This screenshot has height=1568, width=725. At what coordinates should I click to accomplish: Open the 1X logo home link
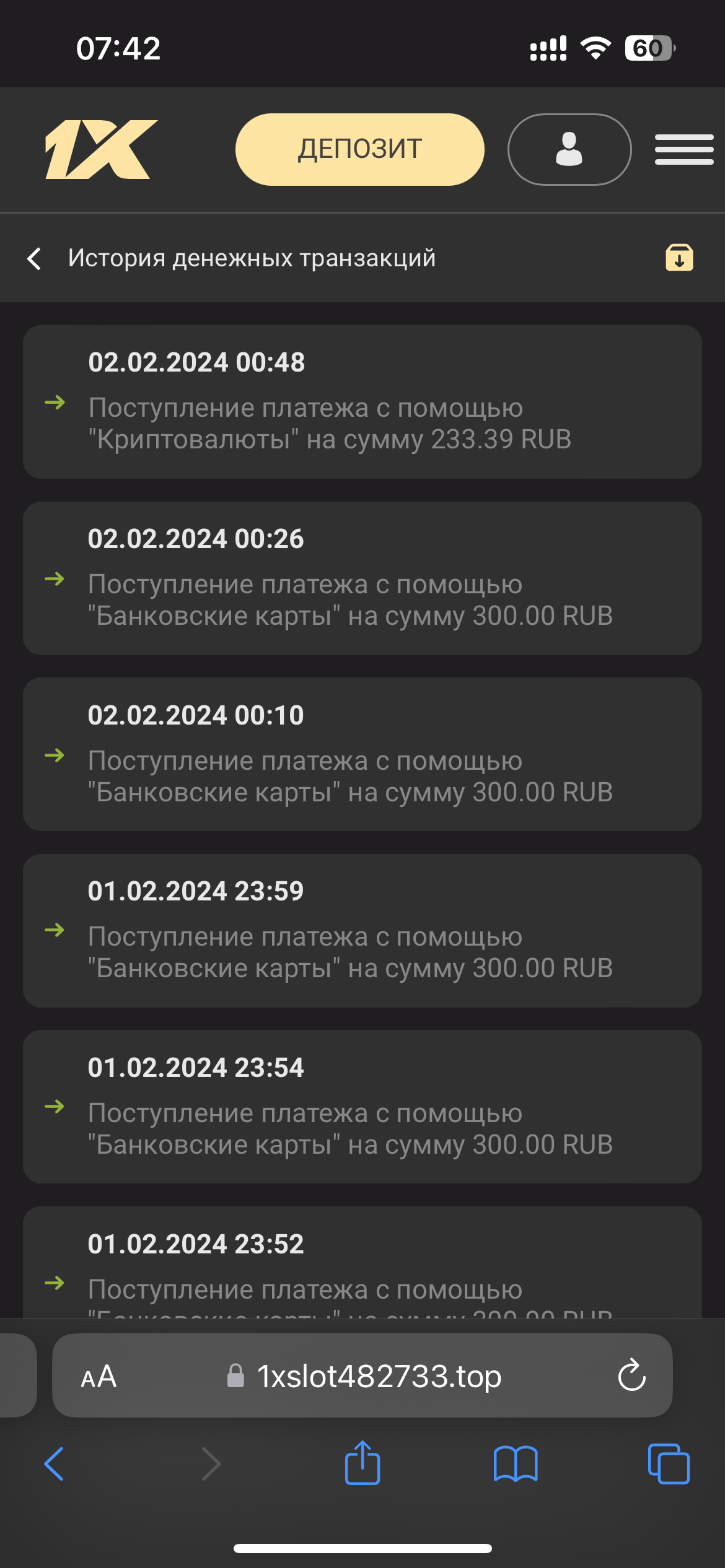click(101, 149)
